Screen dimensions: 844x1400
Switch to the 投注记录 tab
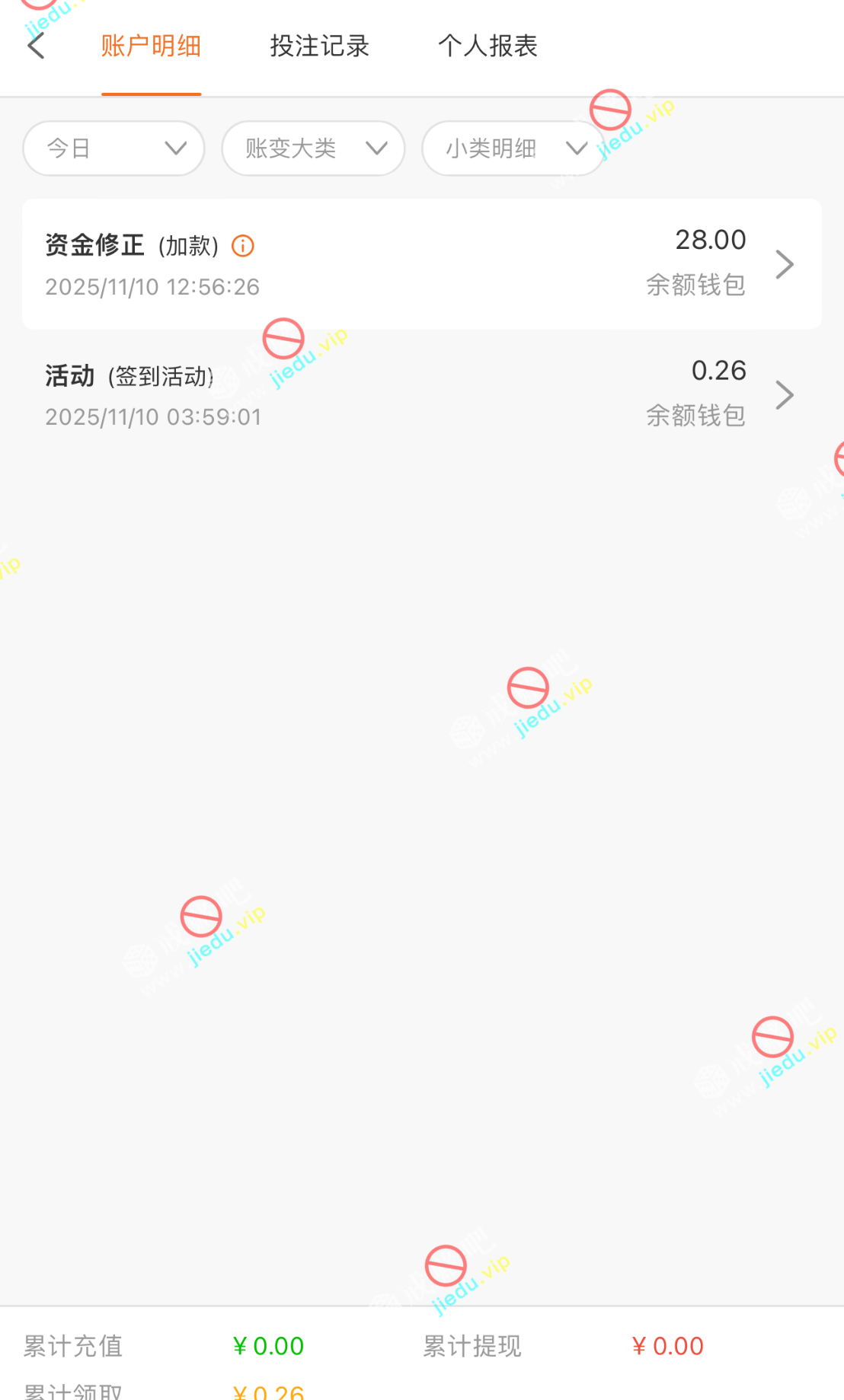click(x=319, y=46)
